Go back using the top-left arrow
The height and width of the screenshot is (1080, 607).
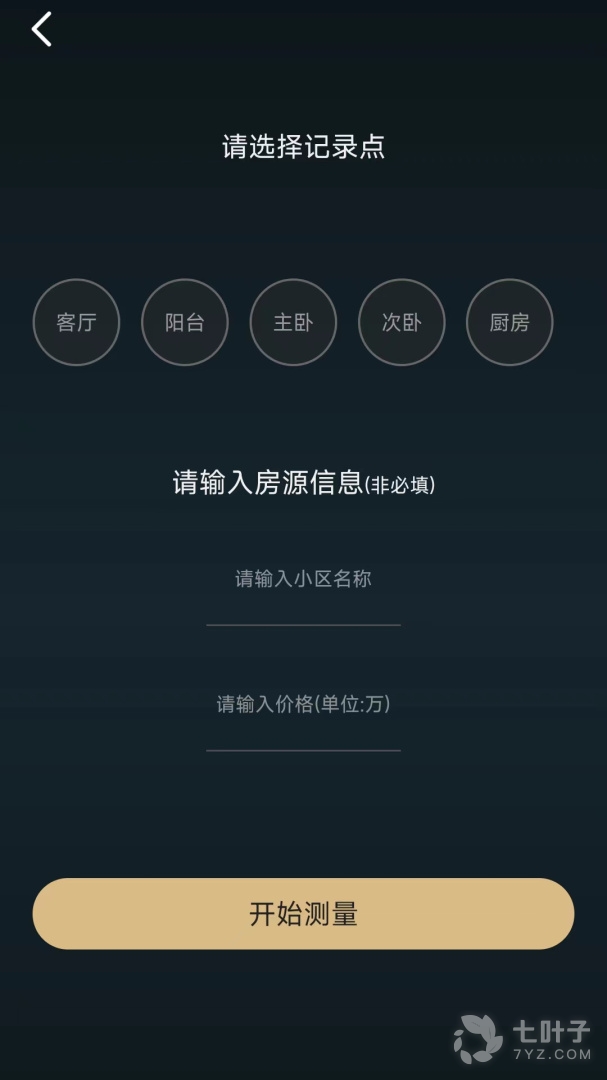coord(41,30)
